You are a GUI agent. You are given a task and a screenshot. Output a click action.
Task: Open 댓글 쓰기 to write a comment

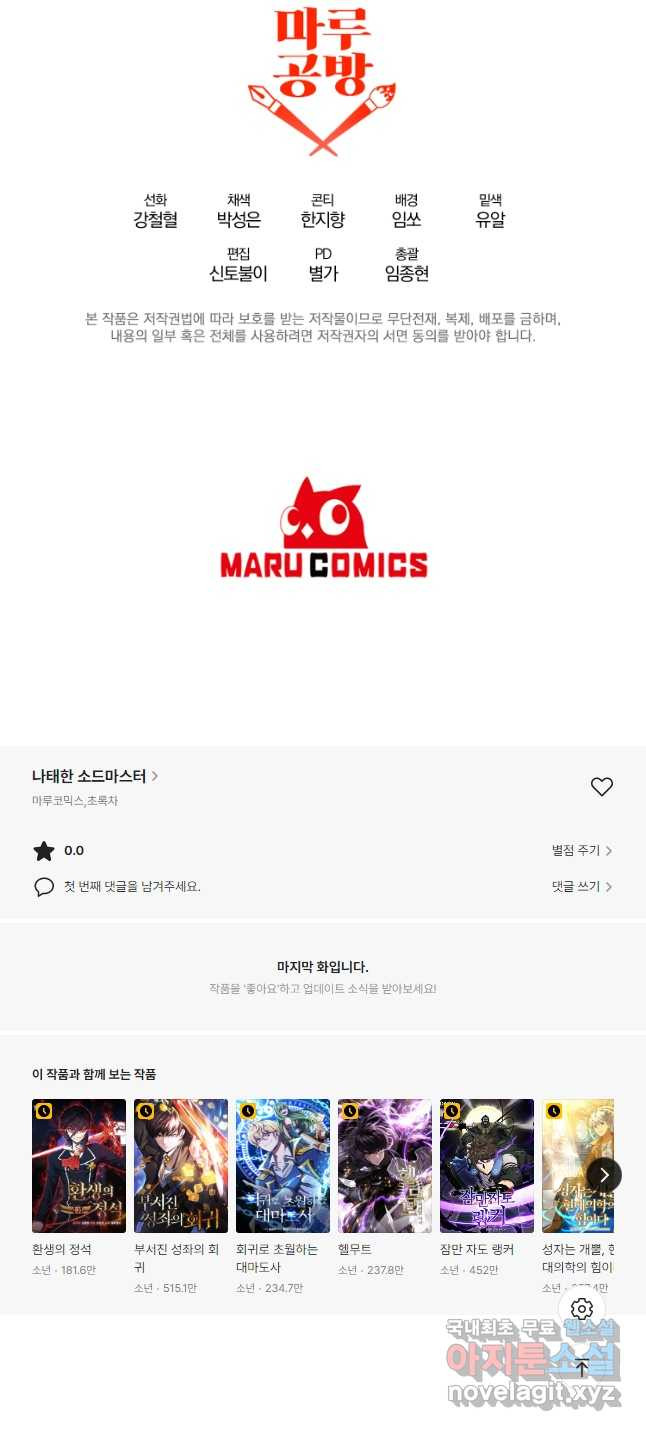click(582, 886)
